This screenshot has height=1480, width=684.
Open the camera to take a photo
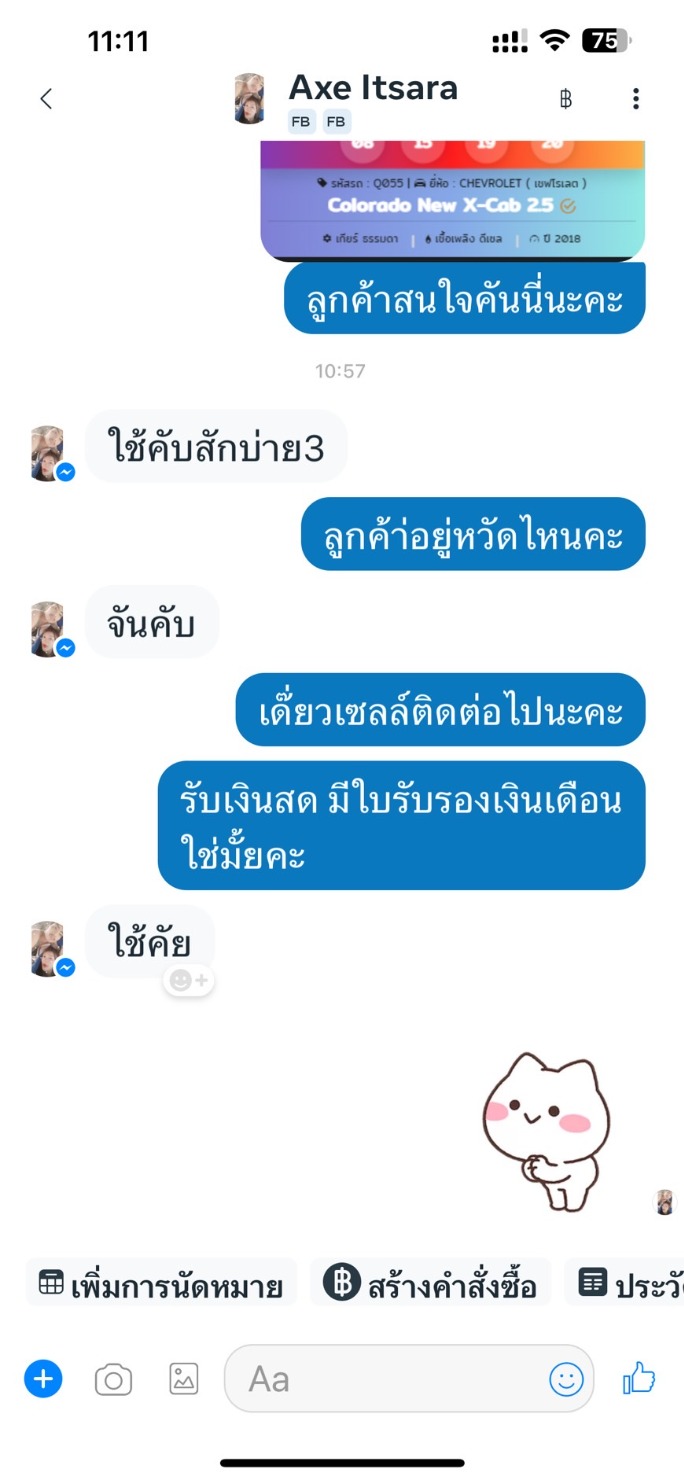coord(114,1380)
